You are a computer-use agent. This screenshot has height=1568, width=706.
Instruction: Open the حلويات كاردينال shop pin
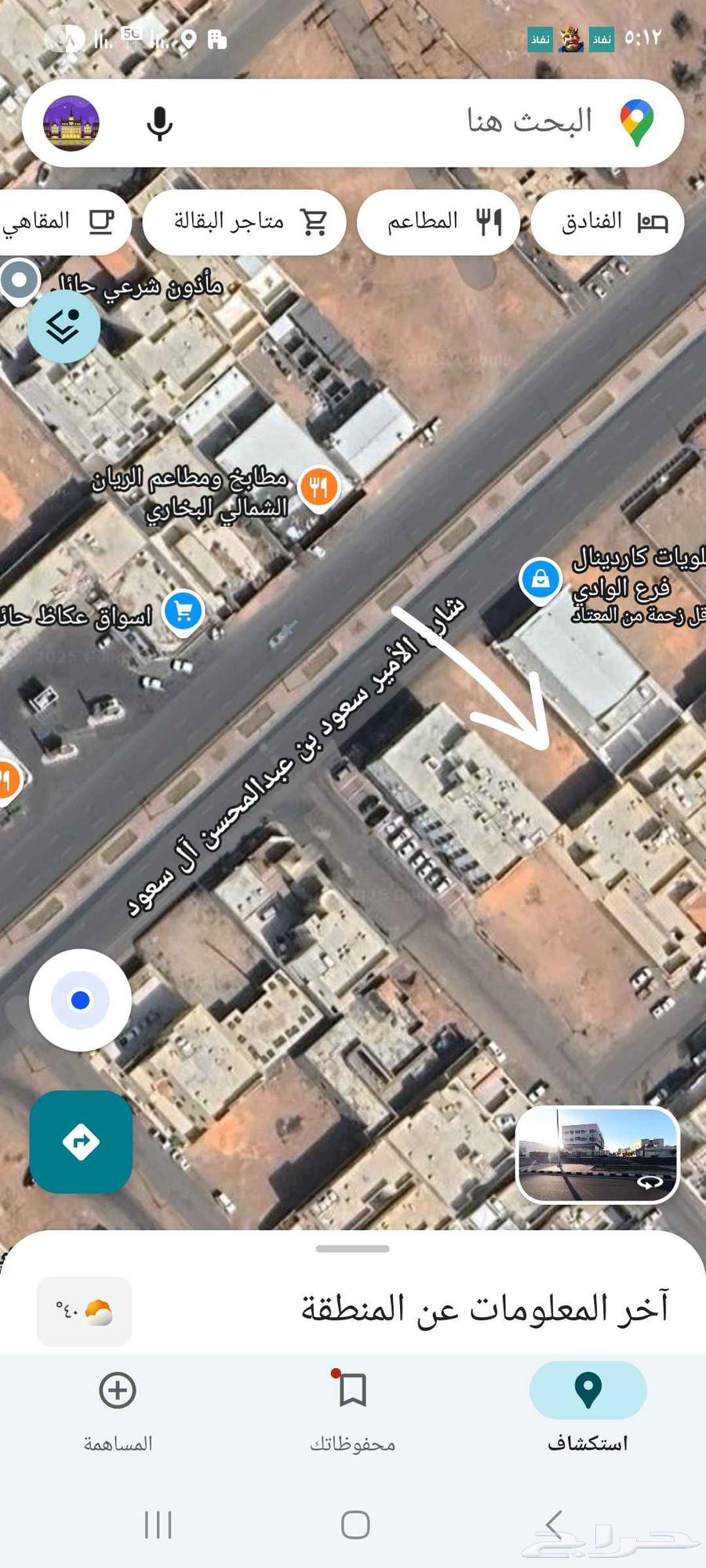(x=540, y=580)
